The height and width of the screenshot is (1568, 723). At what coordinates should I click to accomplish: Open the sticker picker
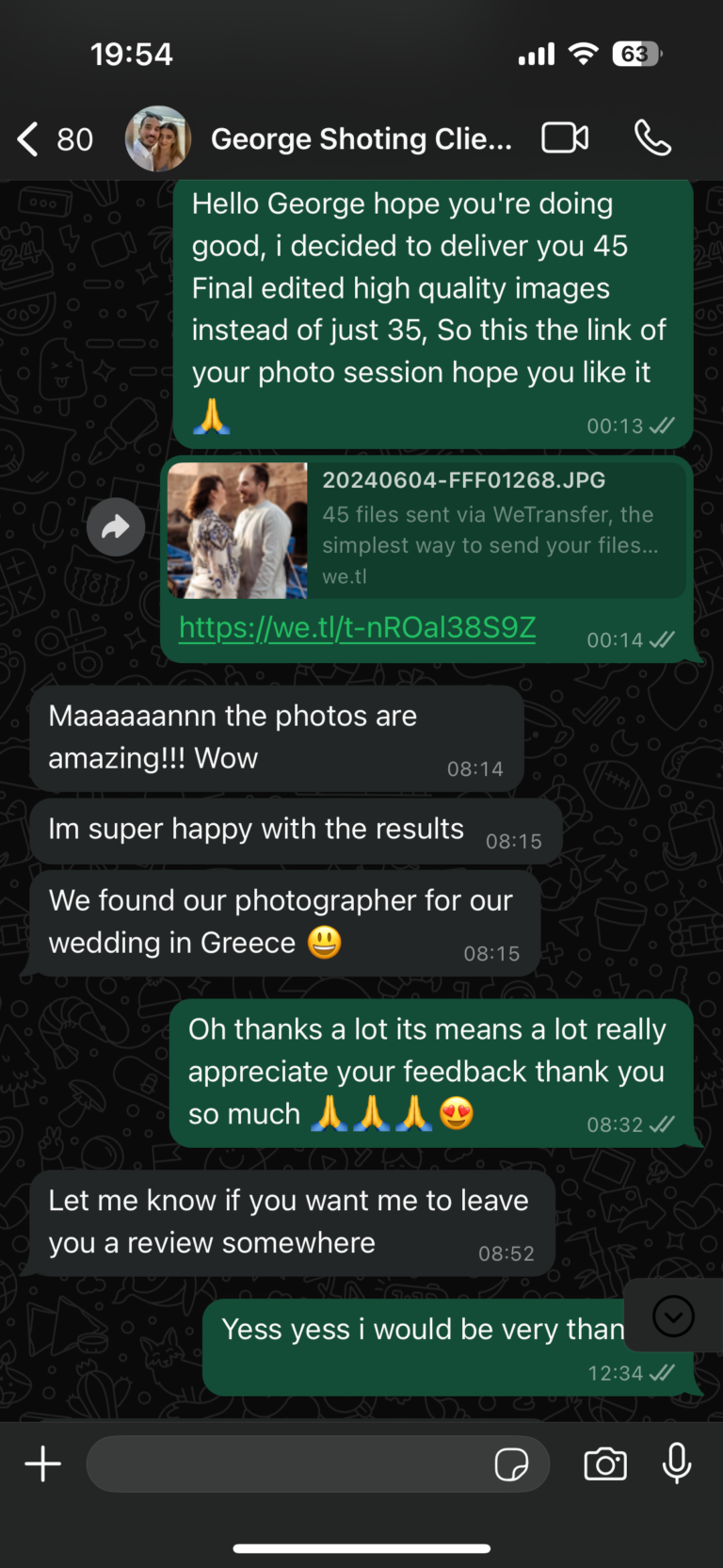[511, 1464]
